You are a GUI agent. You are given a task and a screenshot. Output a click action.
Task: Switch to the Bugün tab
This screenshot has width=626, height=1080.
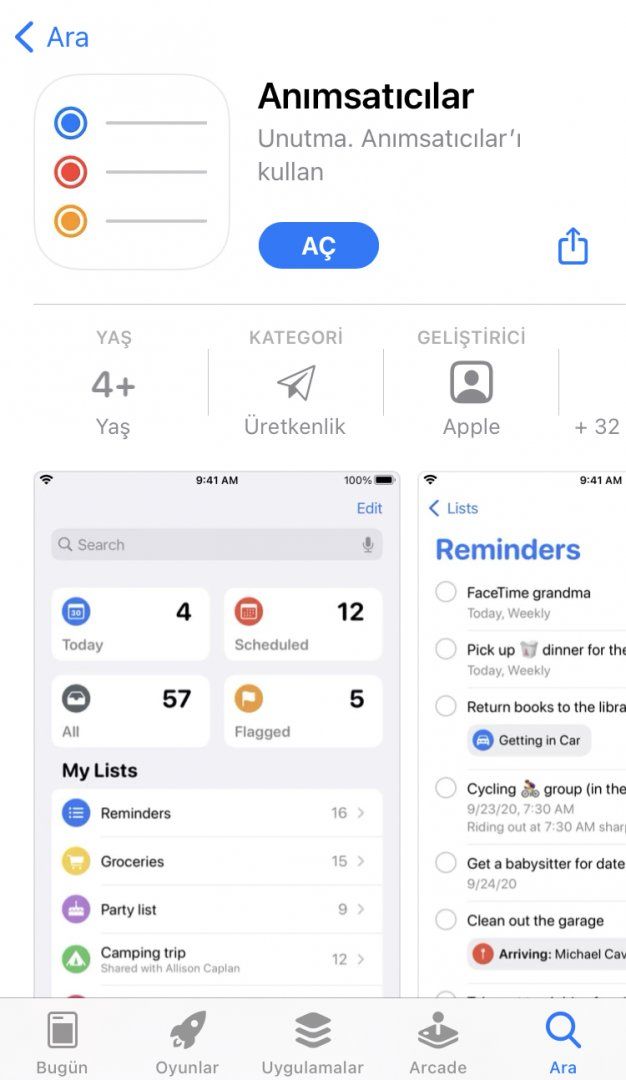click(62, 1041)
